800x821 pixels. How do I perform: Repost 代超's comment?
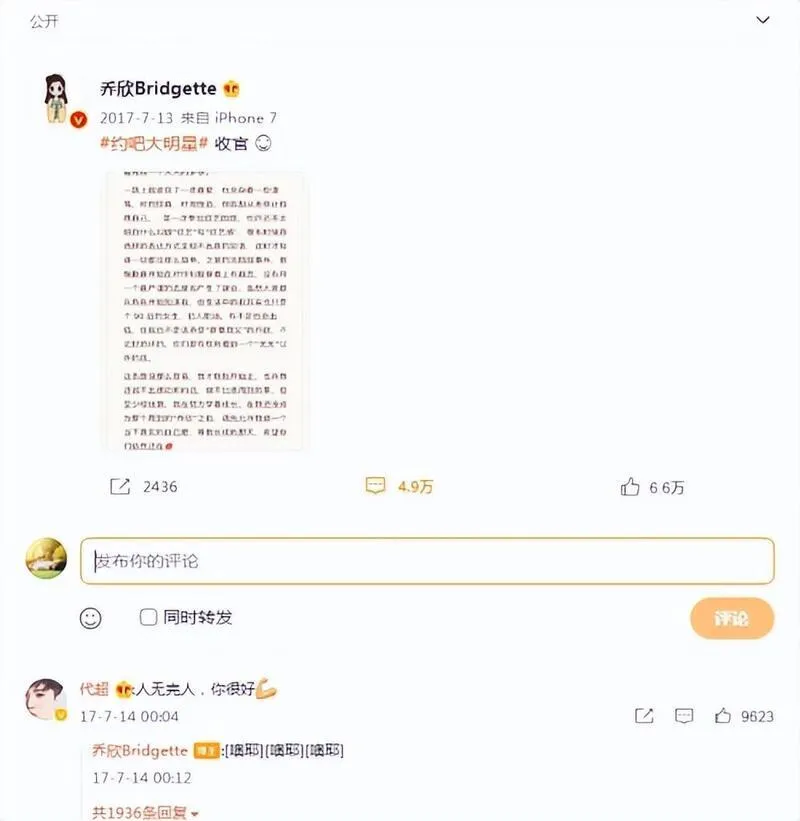pos(645,716)
